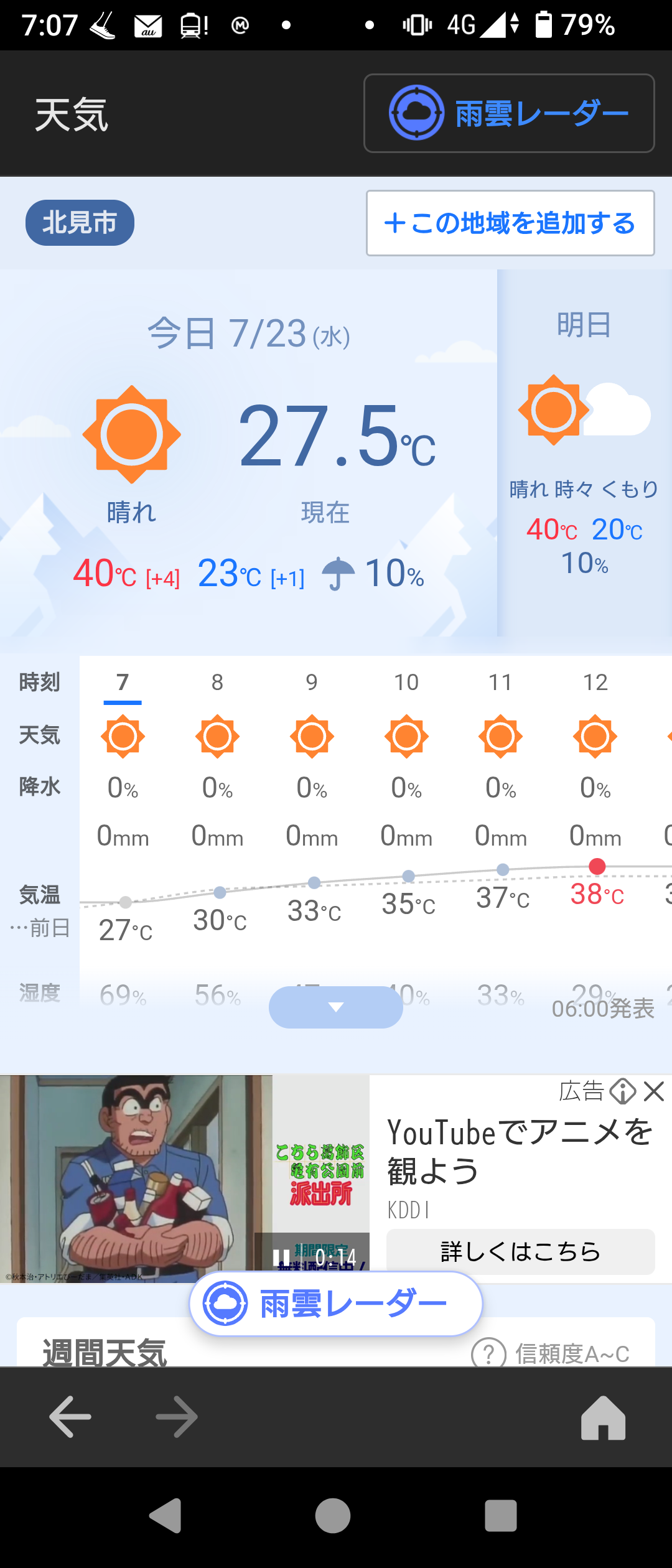Screen dimensions: 672x1568
Task: Tap 詳しくはこちら on the KDDI ad
Action: (521, 1251)
